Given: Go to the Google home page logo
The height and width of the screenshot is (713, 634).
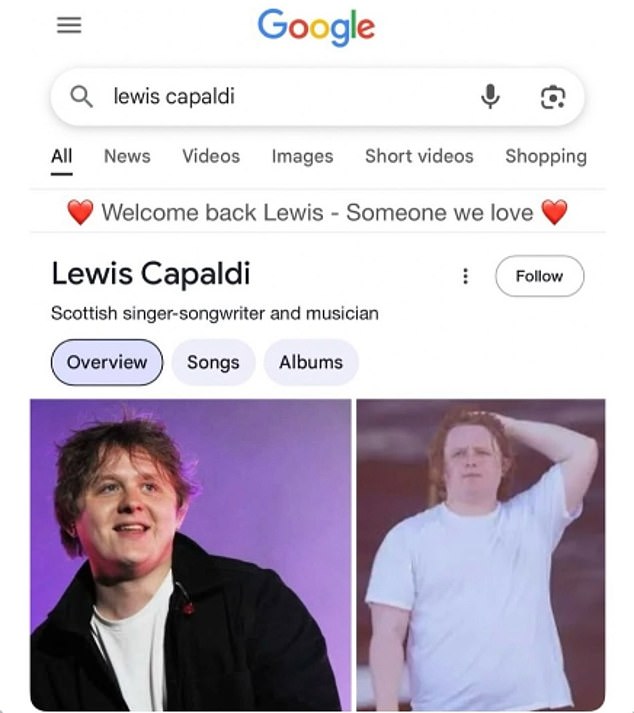Looking at the screenshot, I should tap(316, 27).
